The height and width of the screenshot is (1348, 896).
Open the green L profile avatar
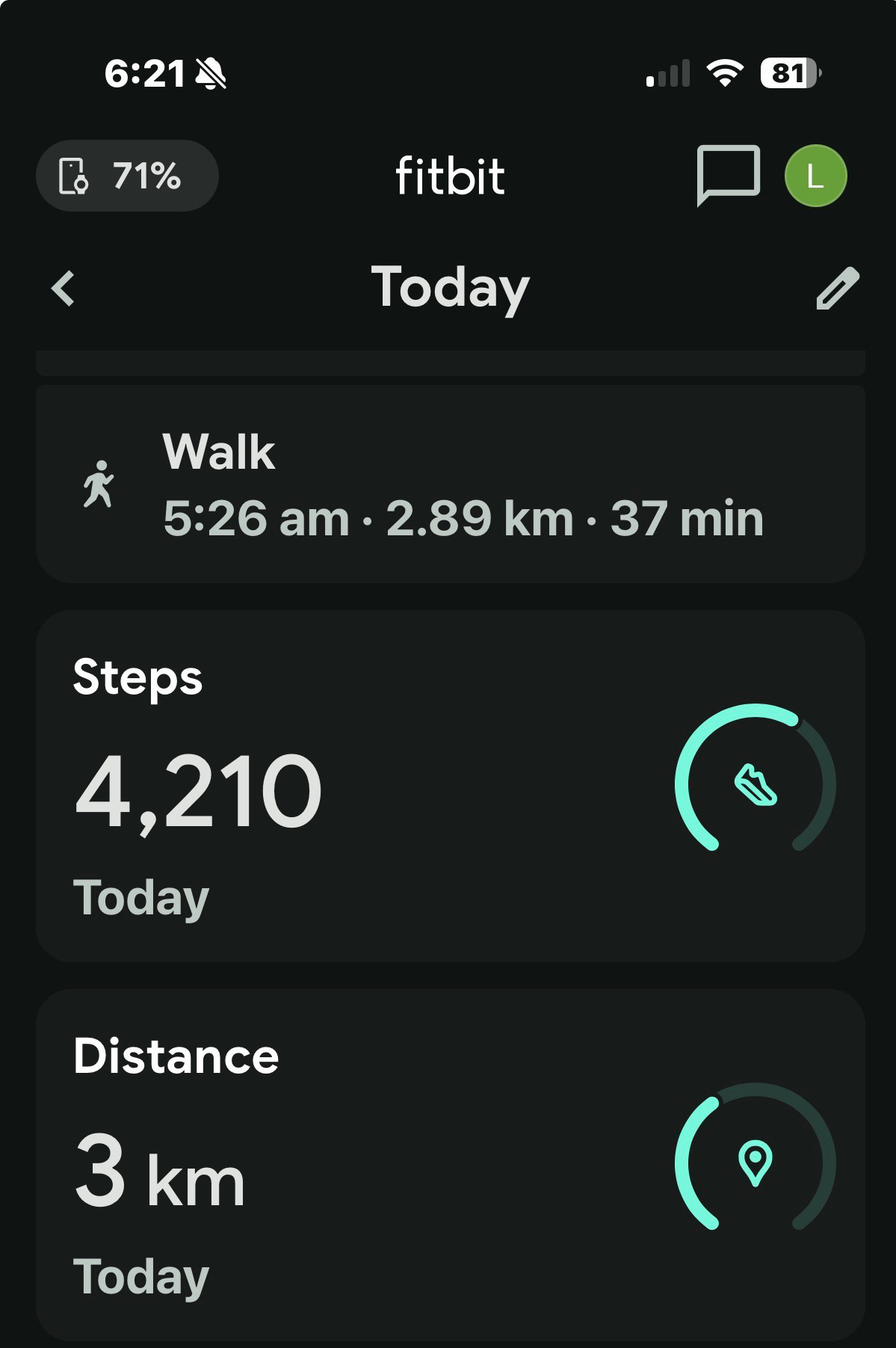click(x=815, y=176)
